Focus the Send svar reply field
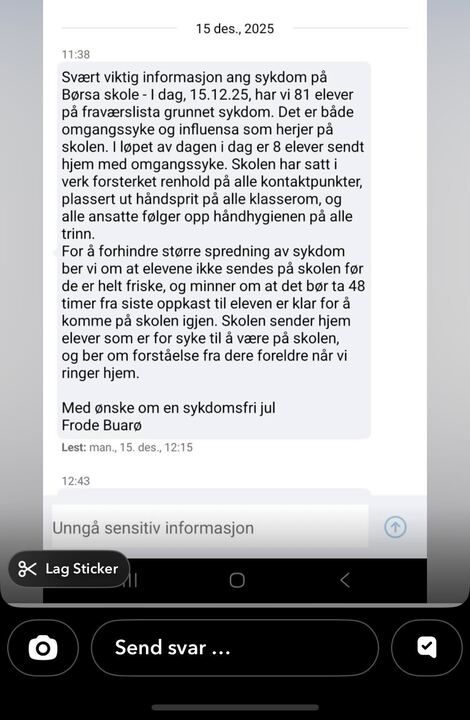Viewport: 470px width, 720px height. click(x=235, y=648)
